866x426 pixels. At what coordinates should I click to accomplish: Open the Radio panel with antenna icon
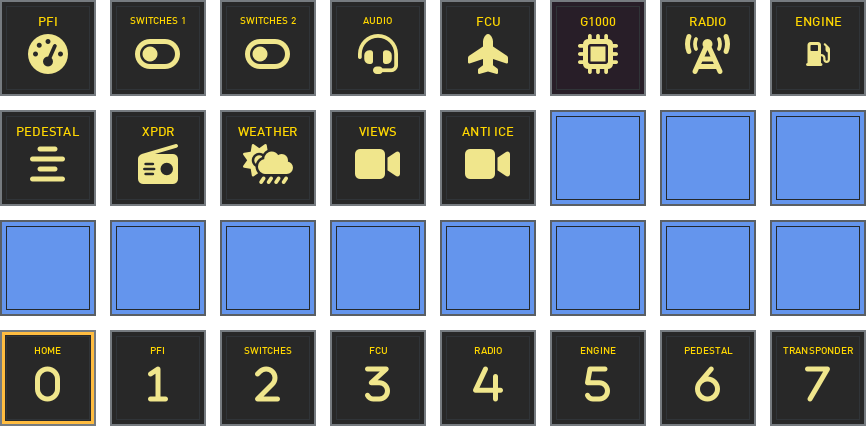[x=708, y=48]
